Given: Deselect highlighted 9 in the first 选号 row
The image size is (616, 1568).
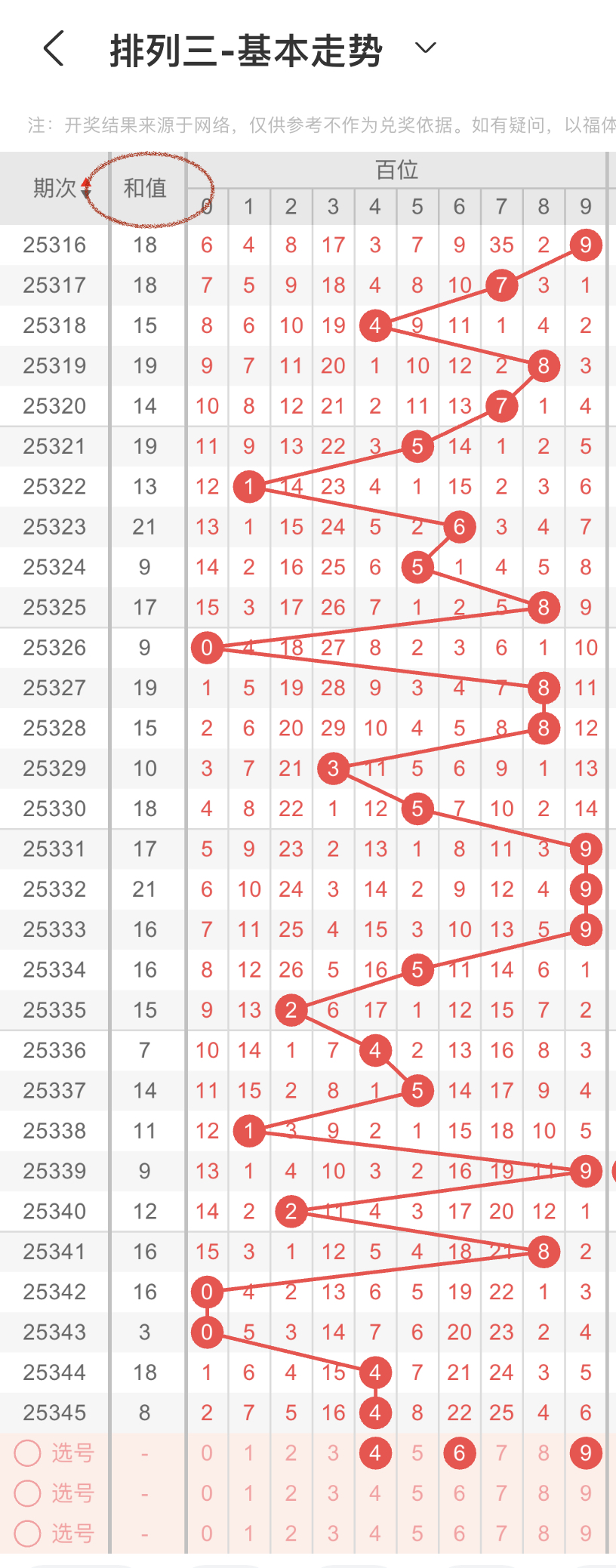Looking at the screenshot, I should pyautogui.click(x=586, y=1452).
